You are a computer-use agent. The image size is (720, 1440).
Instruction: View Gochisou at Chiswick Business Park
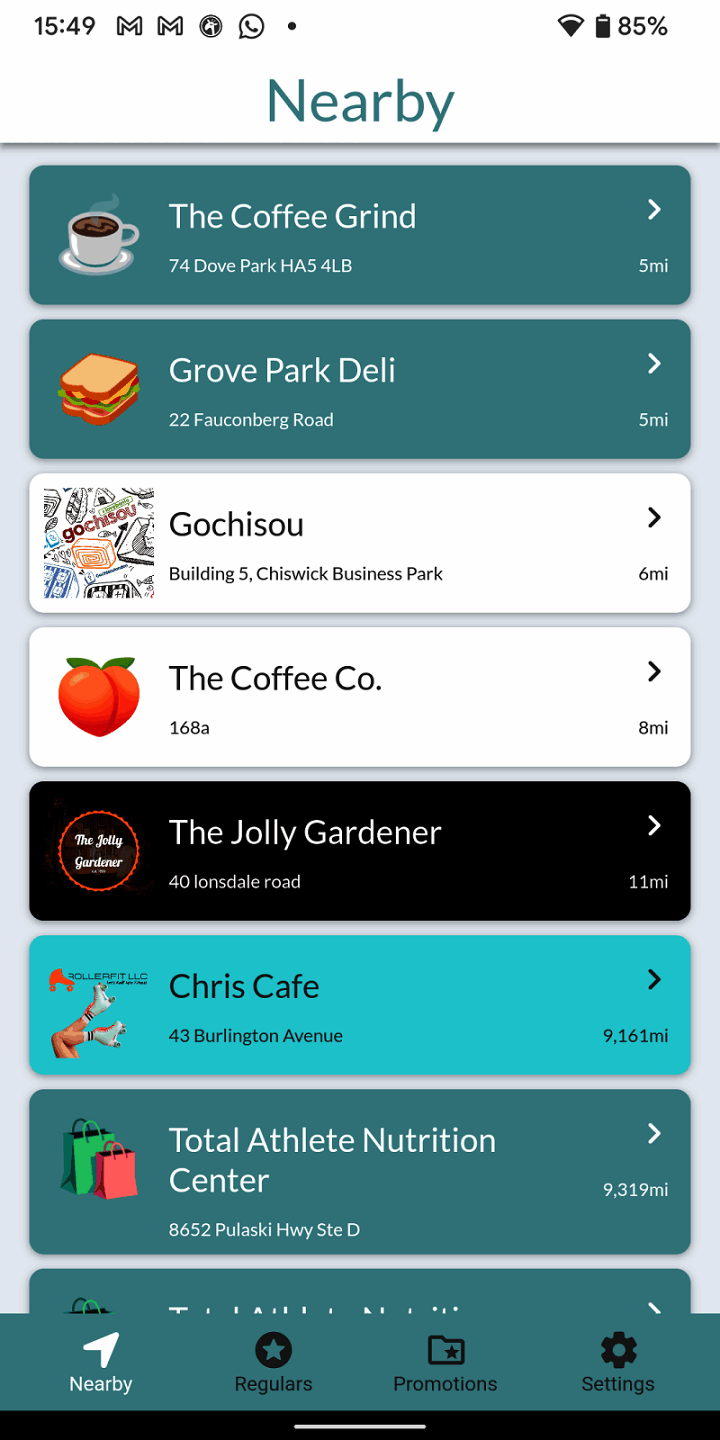[360, 543]
